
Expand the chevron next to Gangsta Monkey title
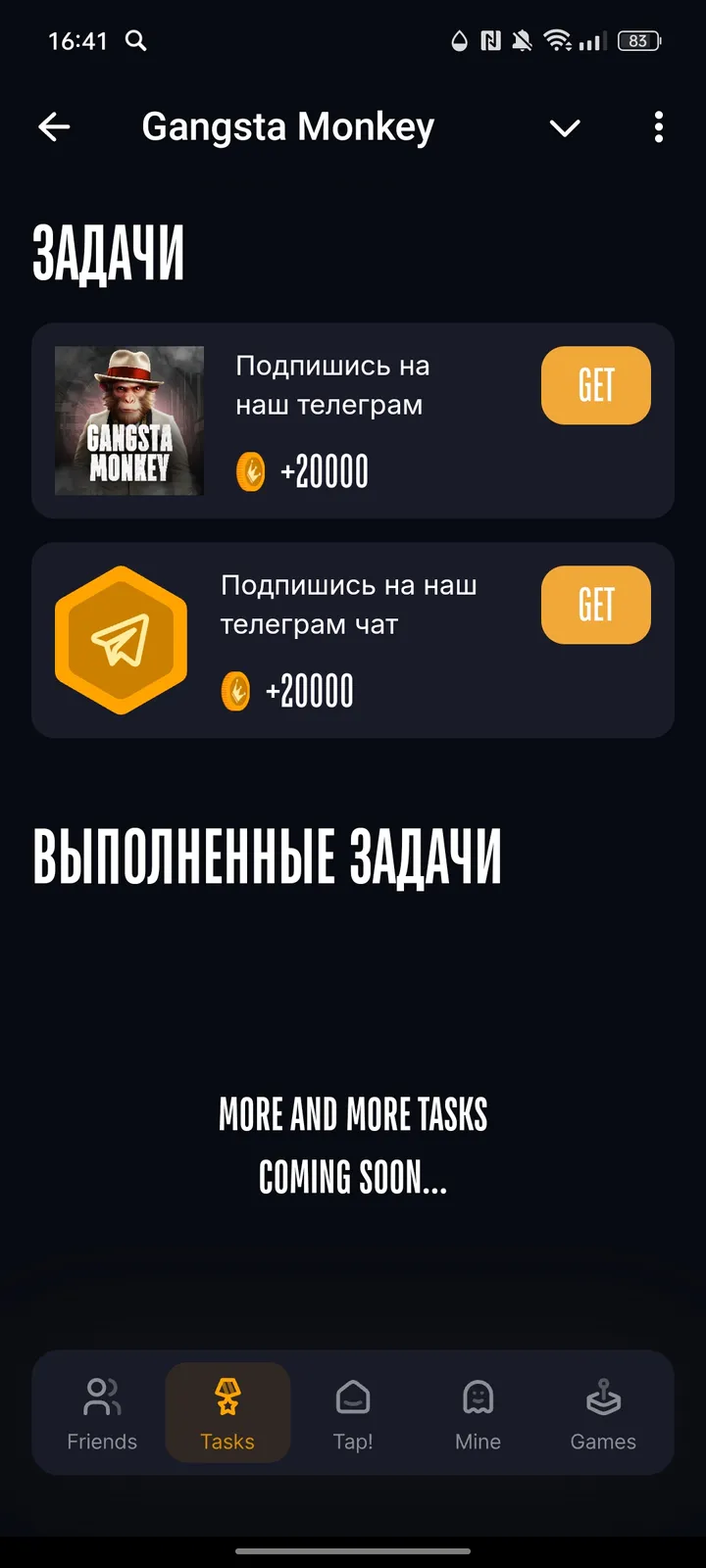pos(565,127)
